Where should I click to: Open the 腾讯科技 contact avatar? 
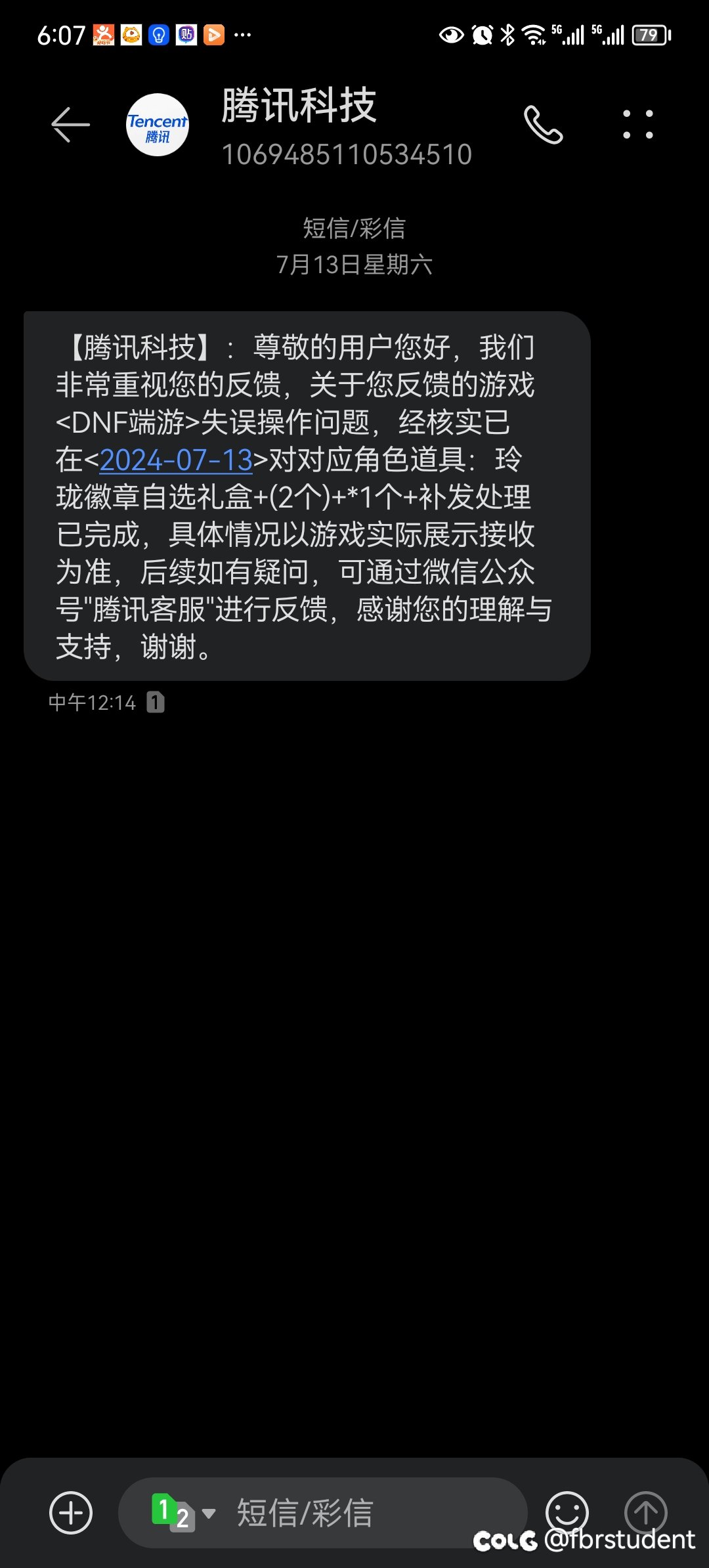pyautogui.click(x=158, y=125)
